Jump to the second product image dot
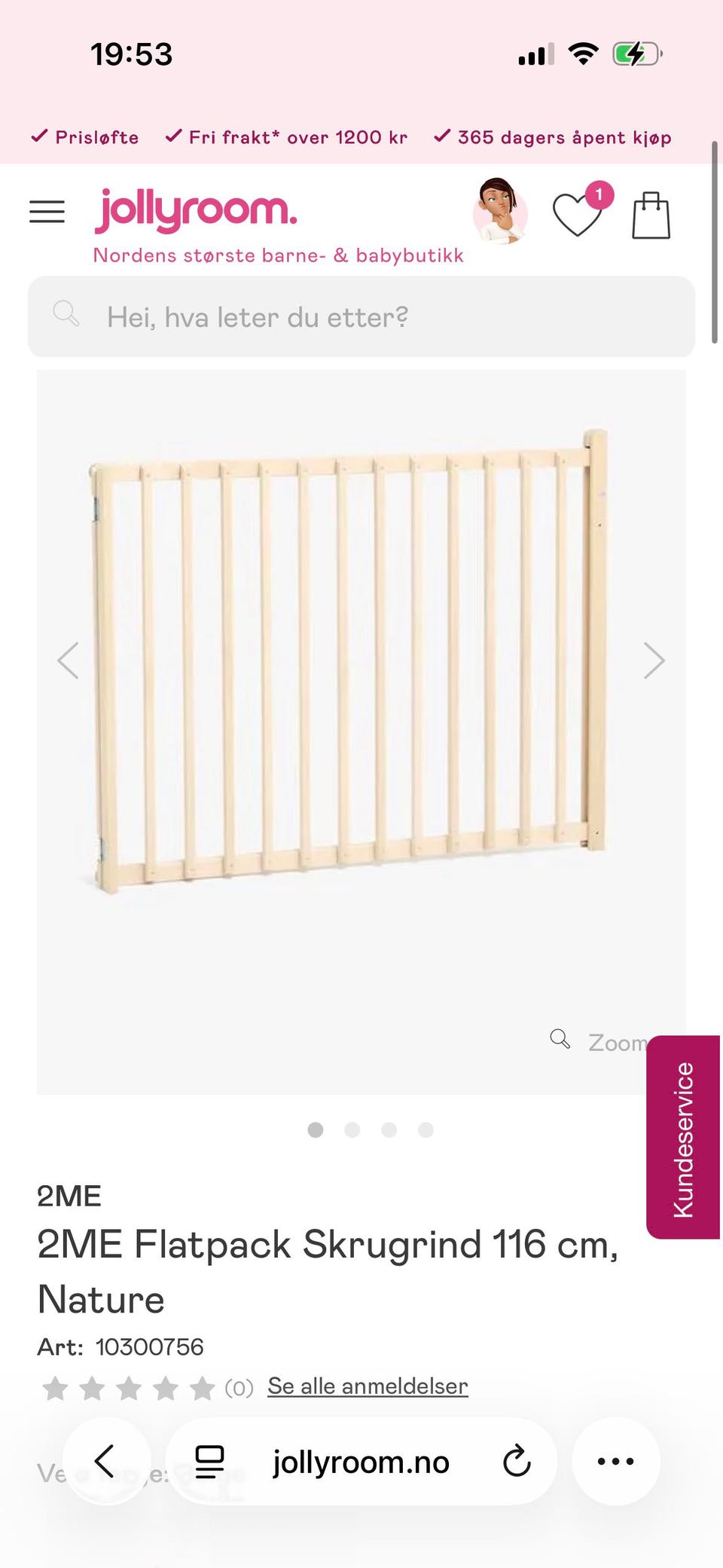The height and width of the screenshot is (1568, 723). point(352,1129)
